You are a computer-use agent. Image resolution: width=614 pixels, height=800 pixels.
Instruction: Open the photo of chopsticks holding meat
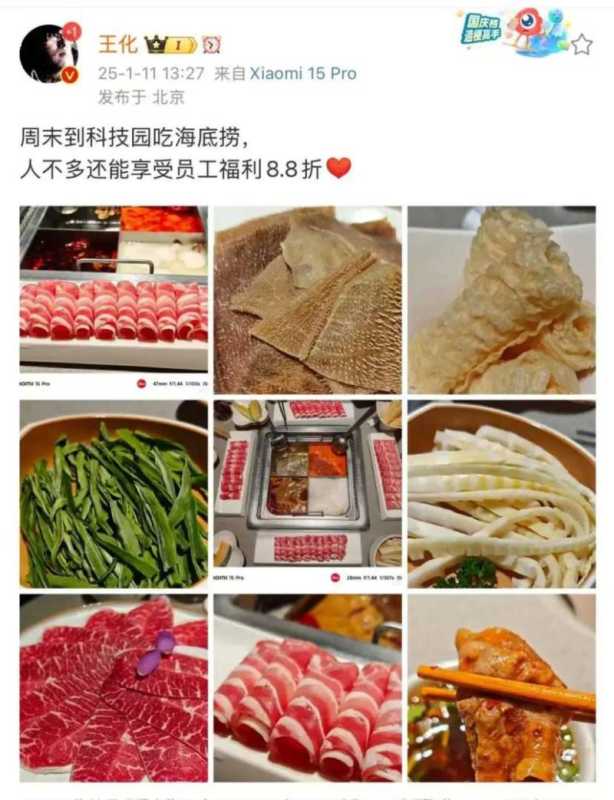[501, 687]
